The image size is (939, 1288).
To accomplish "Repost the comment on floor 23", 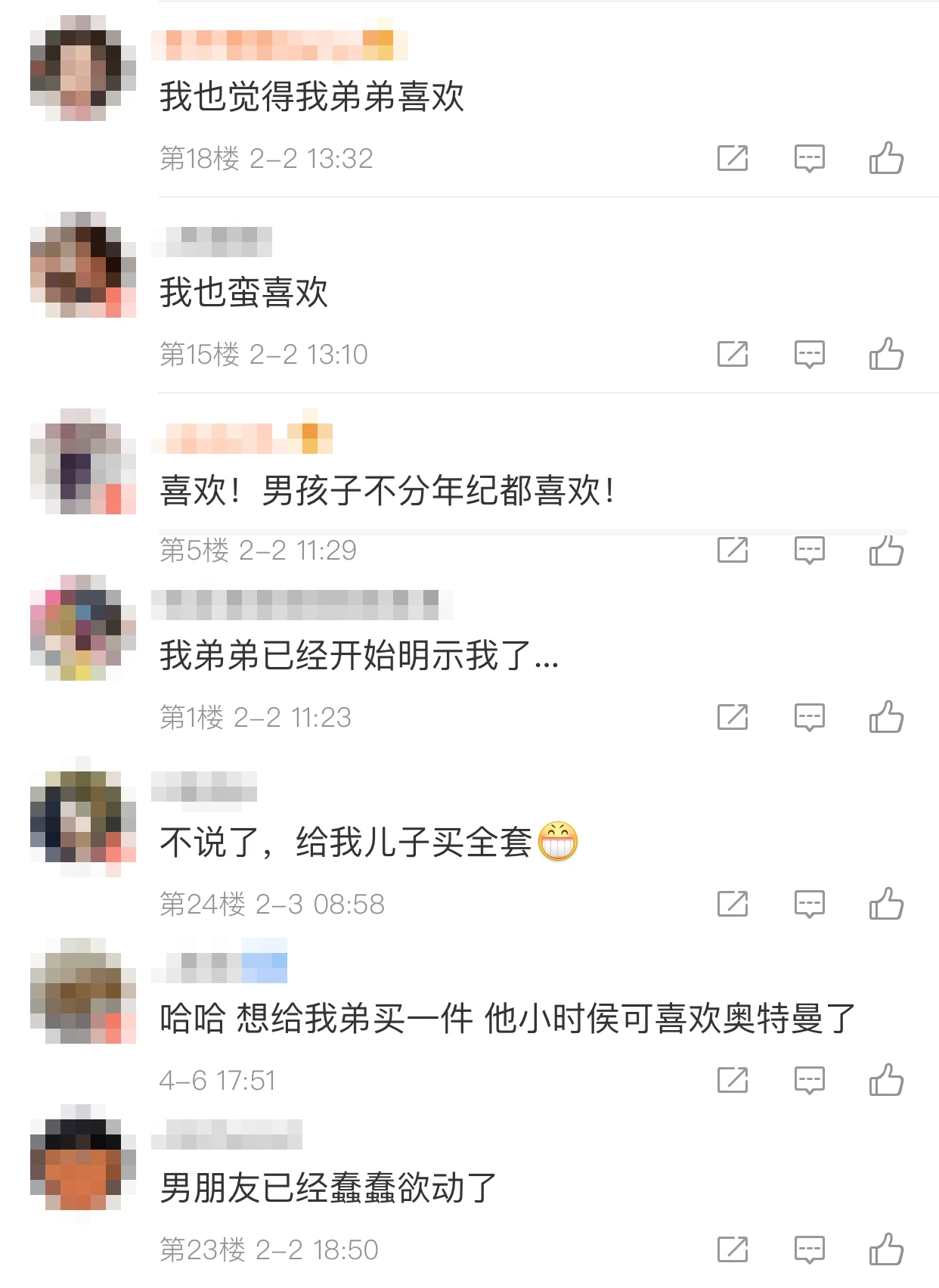I will click(732, 1249).
